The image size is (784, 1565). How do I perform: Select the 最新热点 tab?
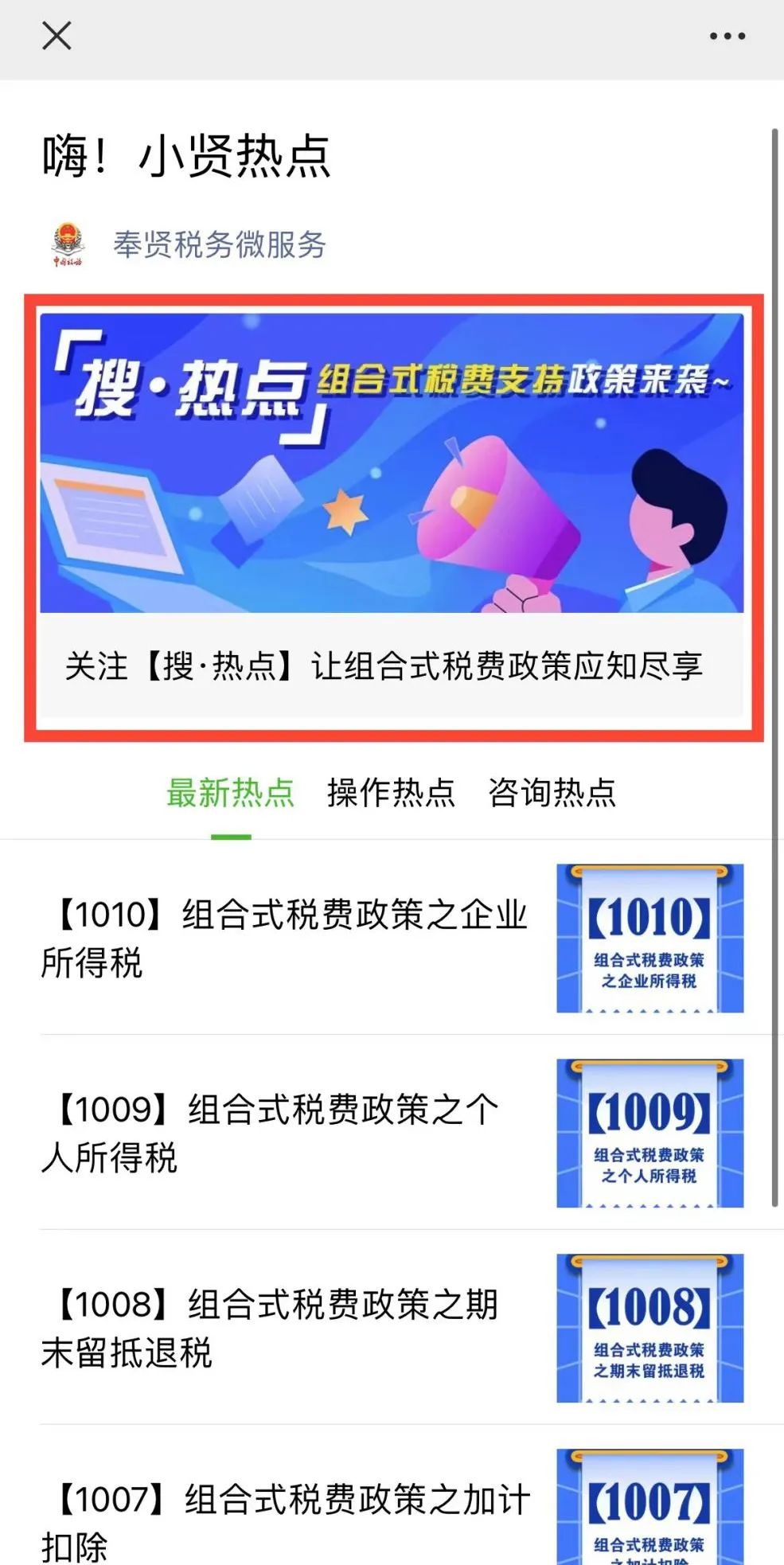231,793
